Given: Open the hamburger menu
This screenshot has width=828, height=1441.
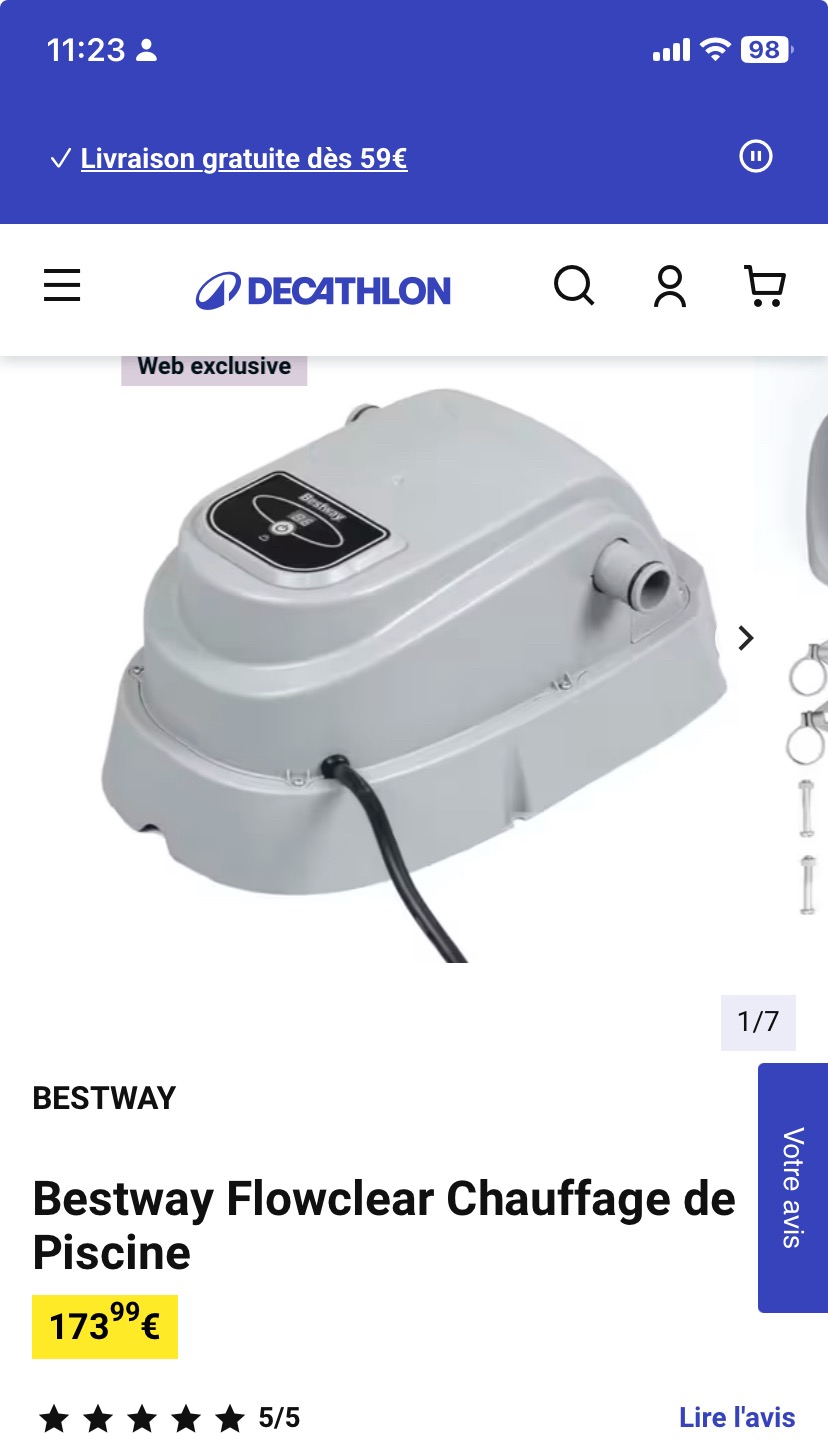Looking at the screenshot, I should click(x=62, y=287).
